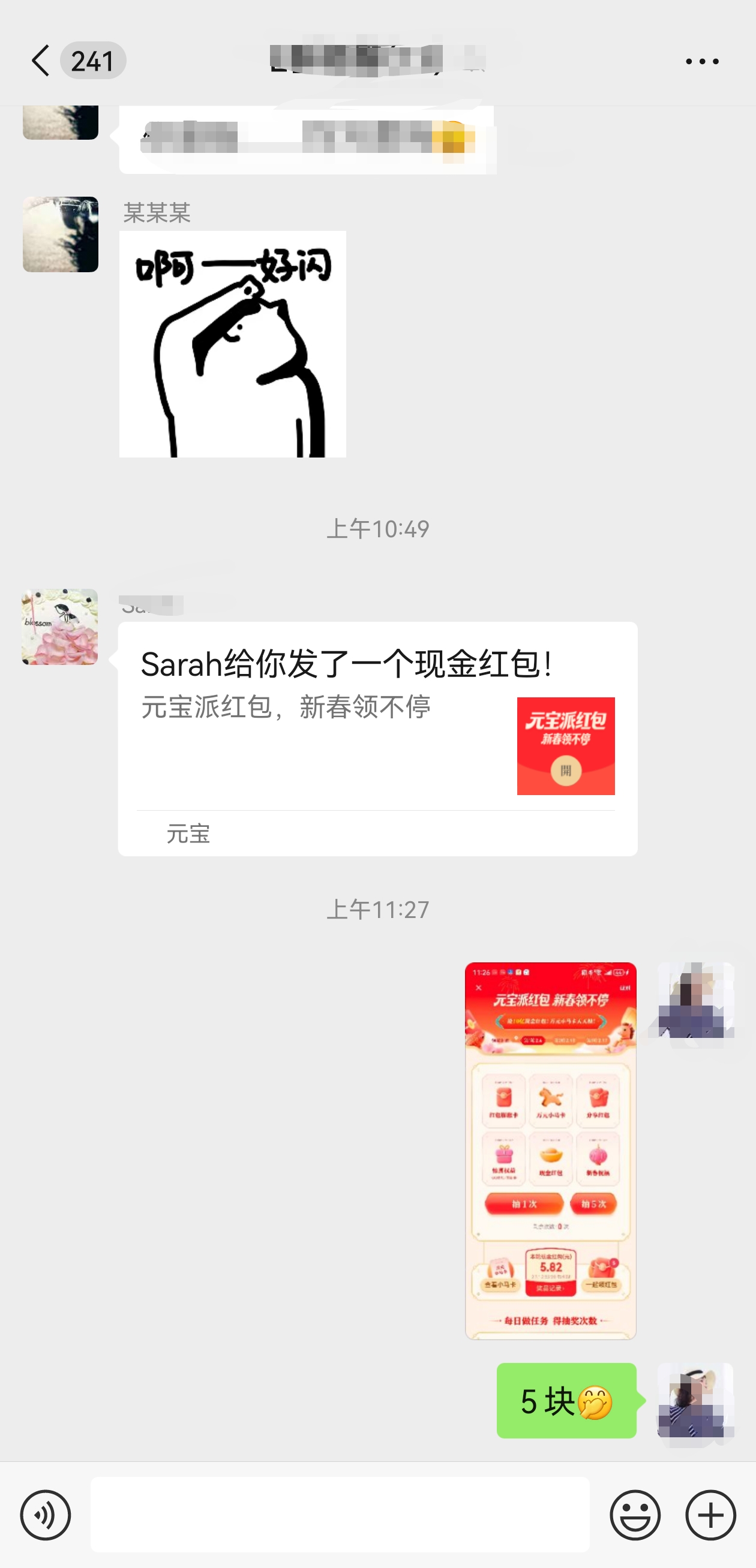Open the emoji sticker panel
Viewport: 756px width, 1568px height.
[635, 1516]
